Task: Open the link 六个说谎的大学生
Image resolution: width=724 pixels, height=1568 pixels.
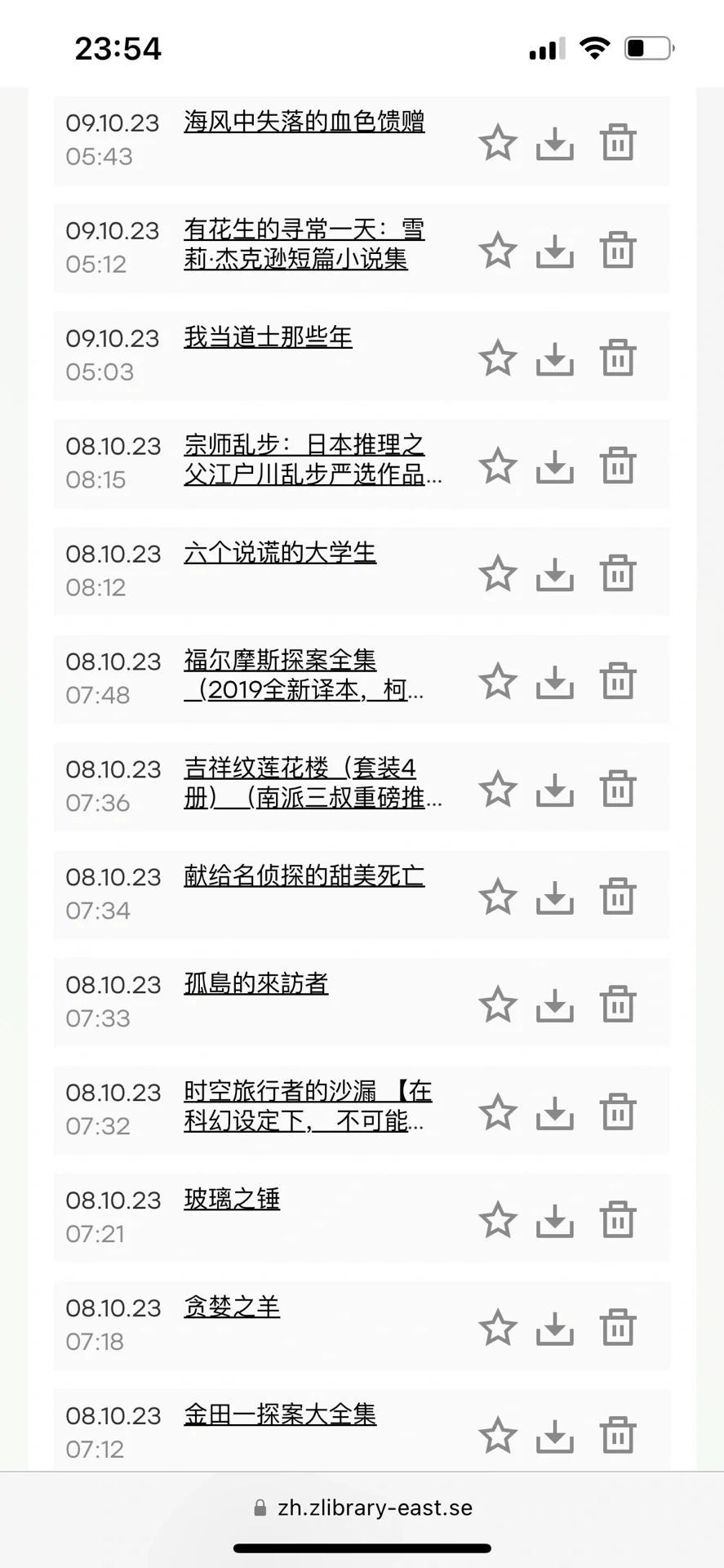Action: (x=280, y=553)
